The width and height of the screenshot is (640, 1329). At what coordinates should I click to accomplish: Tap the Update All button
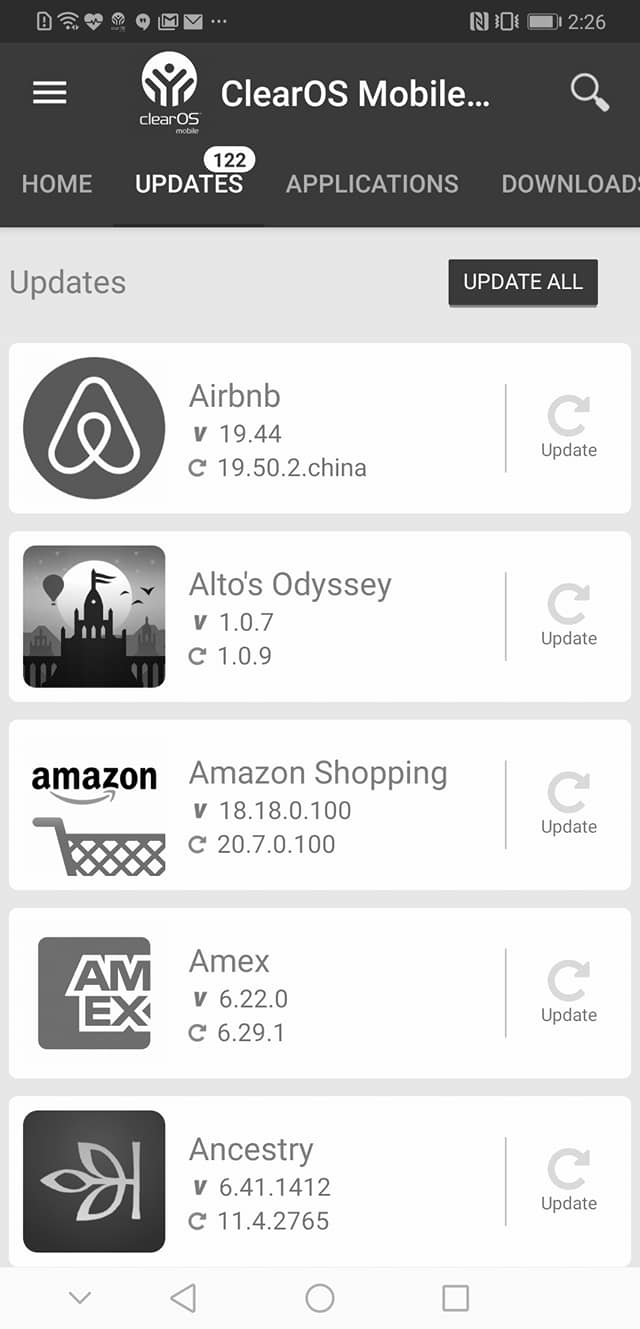pyautogui.click(x=522, y=282)
